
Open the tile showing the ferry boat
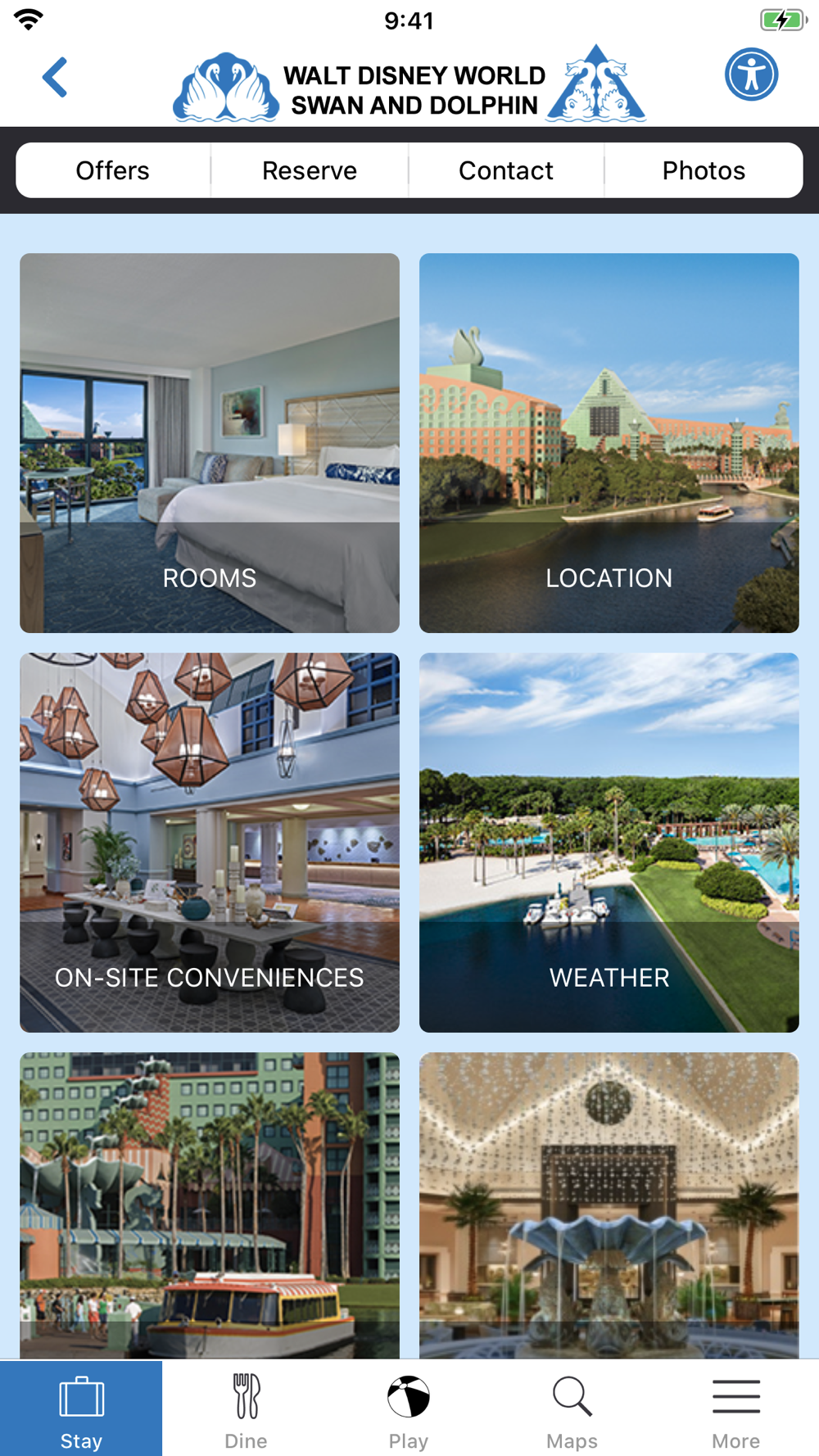pos(210,1205)
